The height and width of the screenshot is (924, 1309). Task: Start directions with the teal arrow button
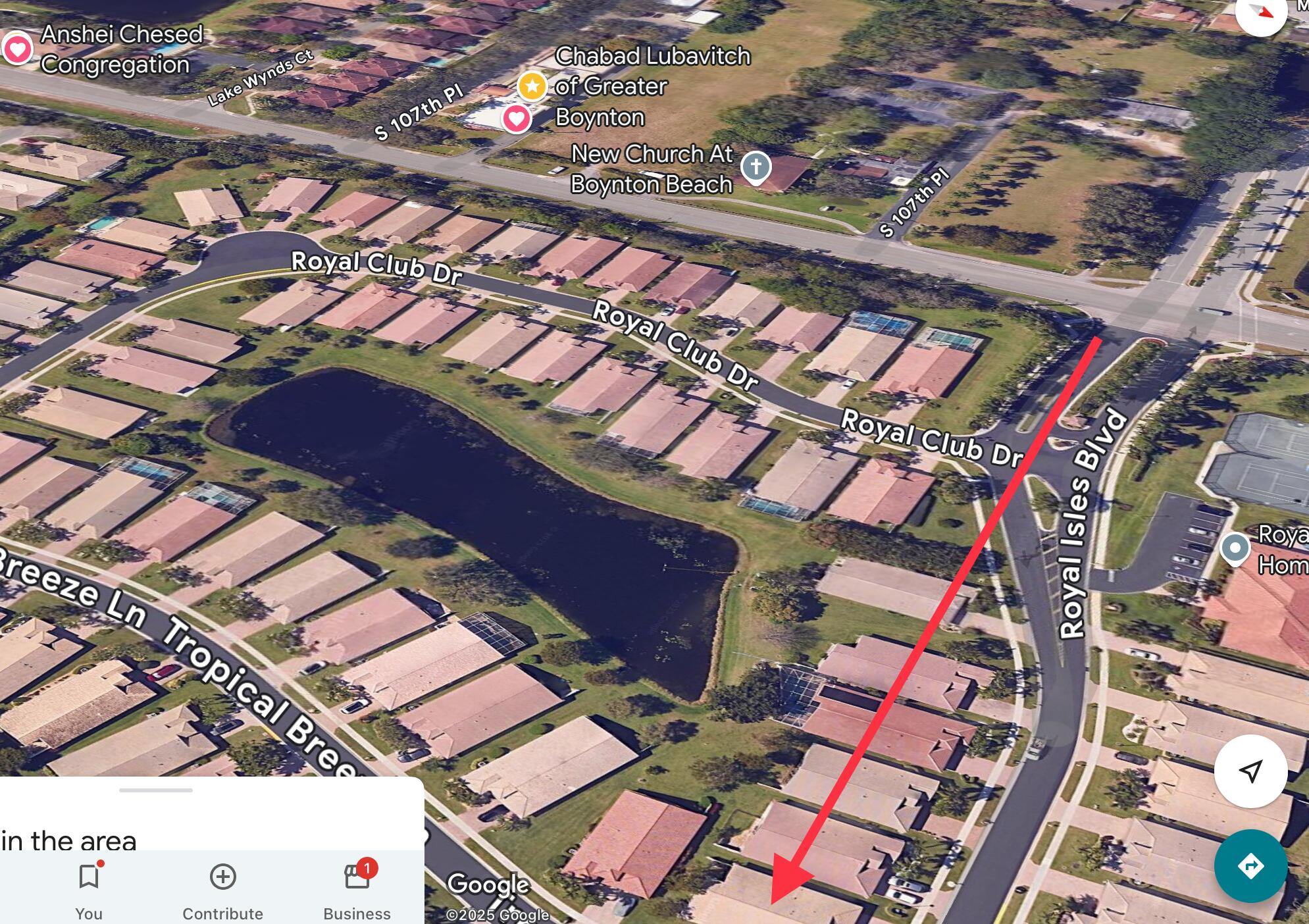click(x=1250, y=866)
